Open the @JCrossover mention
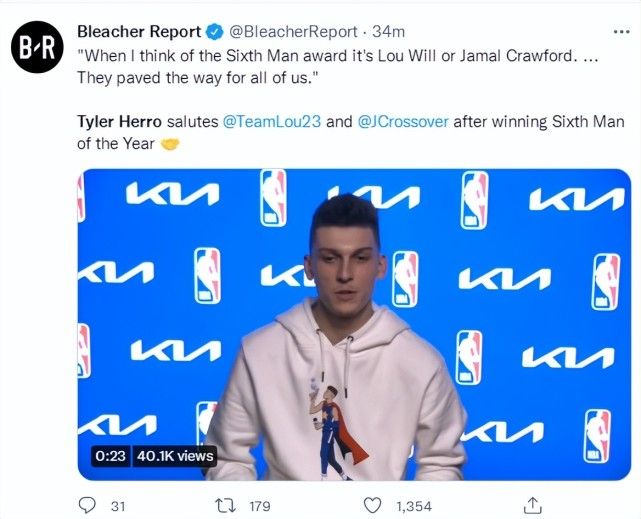 pos(406,122)
